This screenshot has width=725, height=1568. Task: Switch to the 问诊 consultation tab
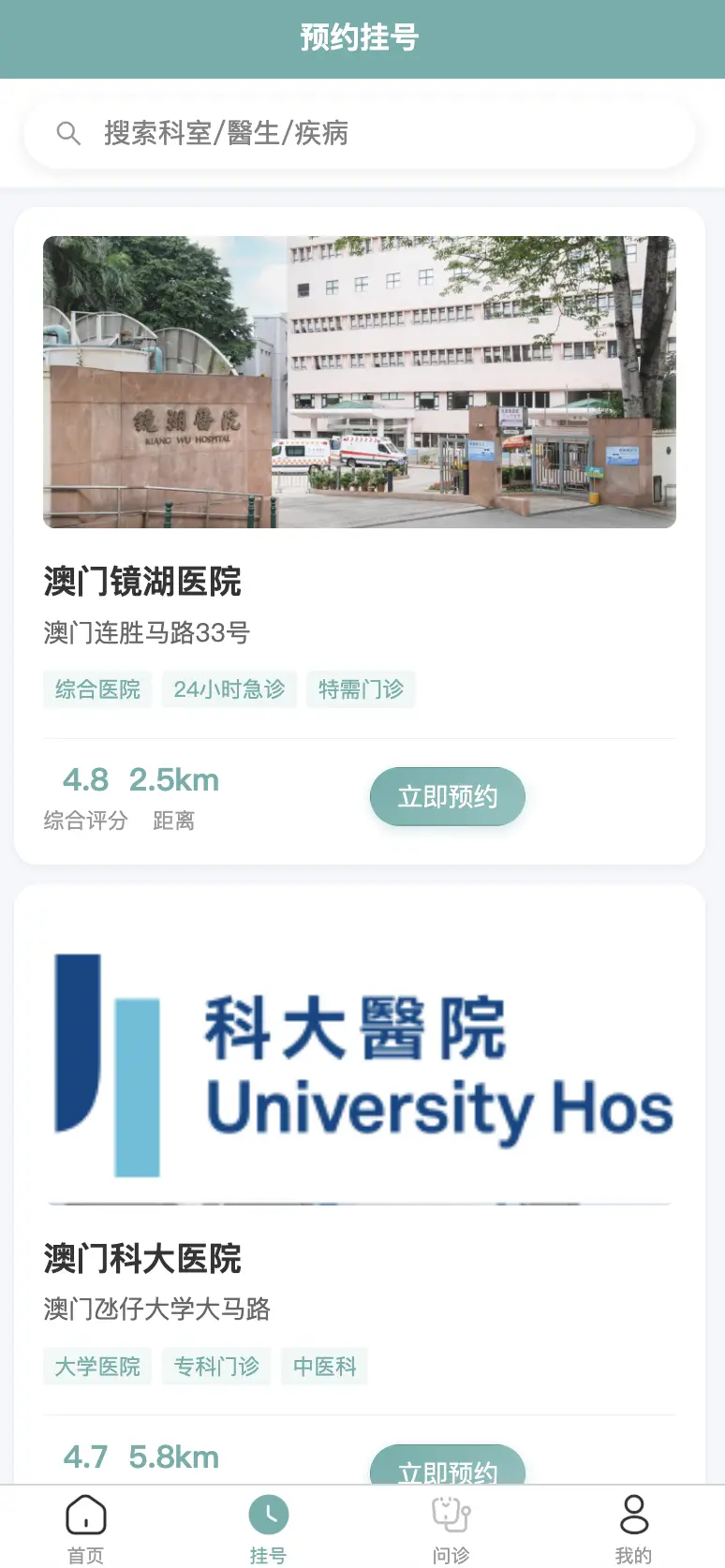(451, 1529)
